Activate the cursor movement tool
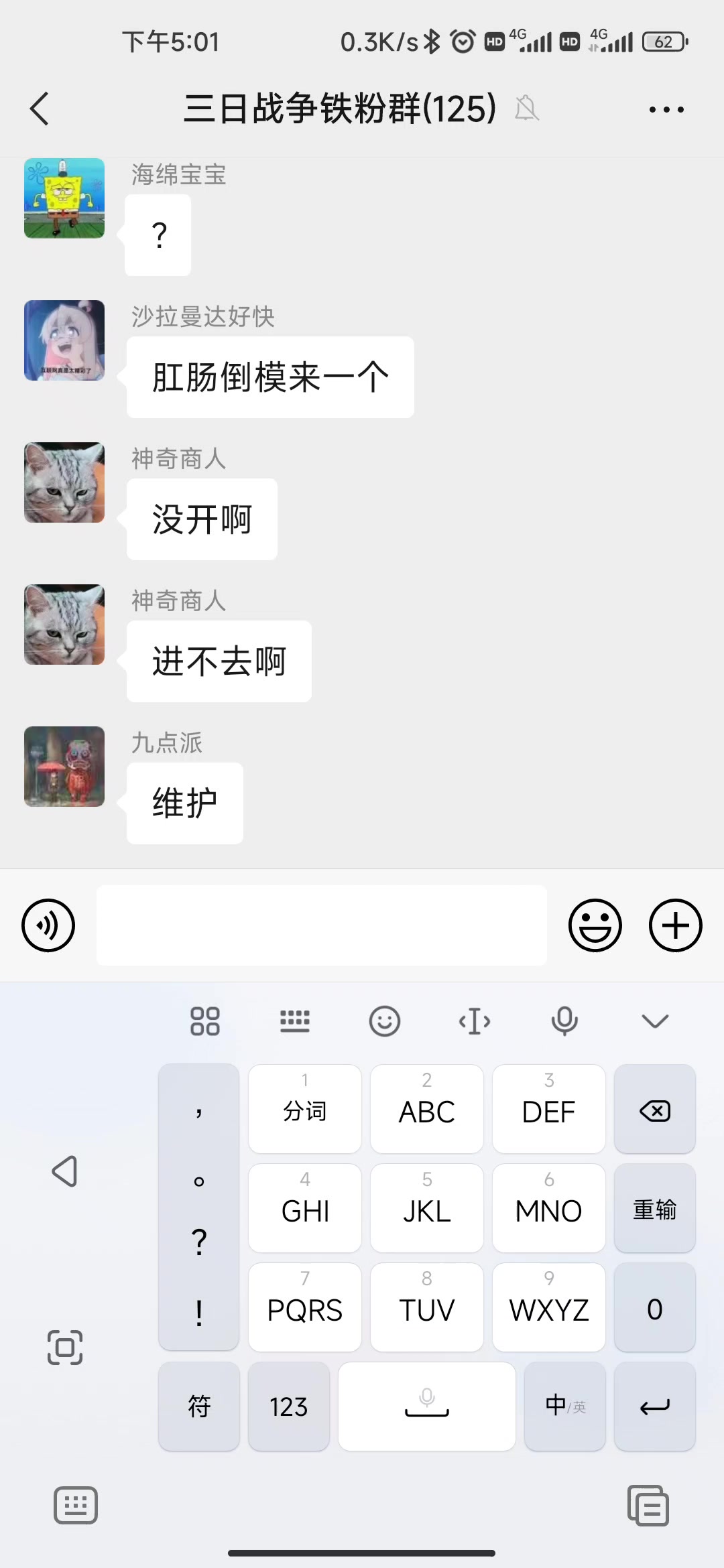 click(x=475, y=1021)
